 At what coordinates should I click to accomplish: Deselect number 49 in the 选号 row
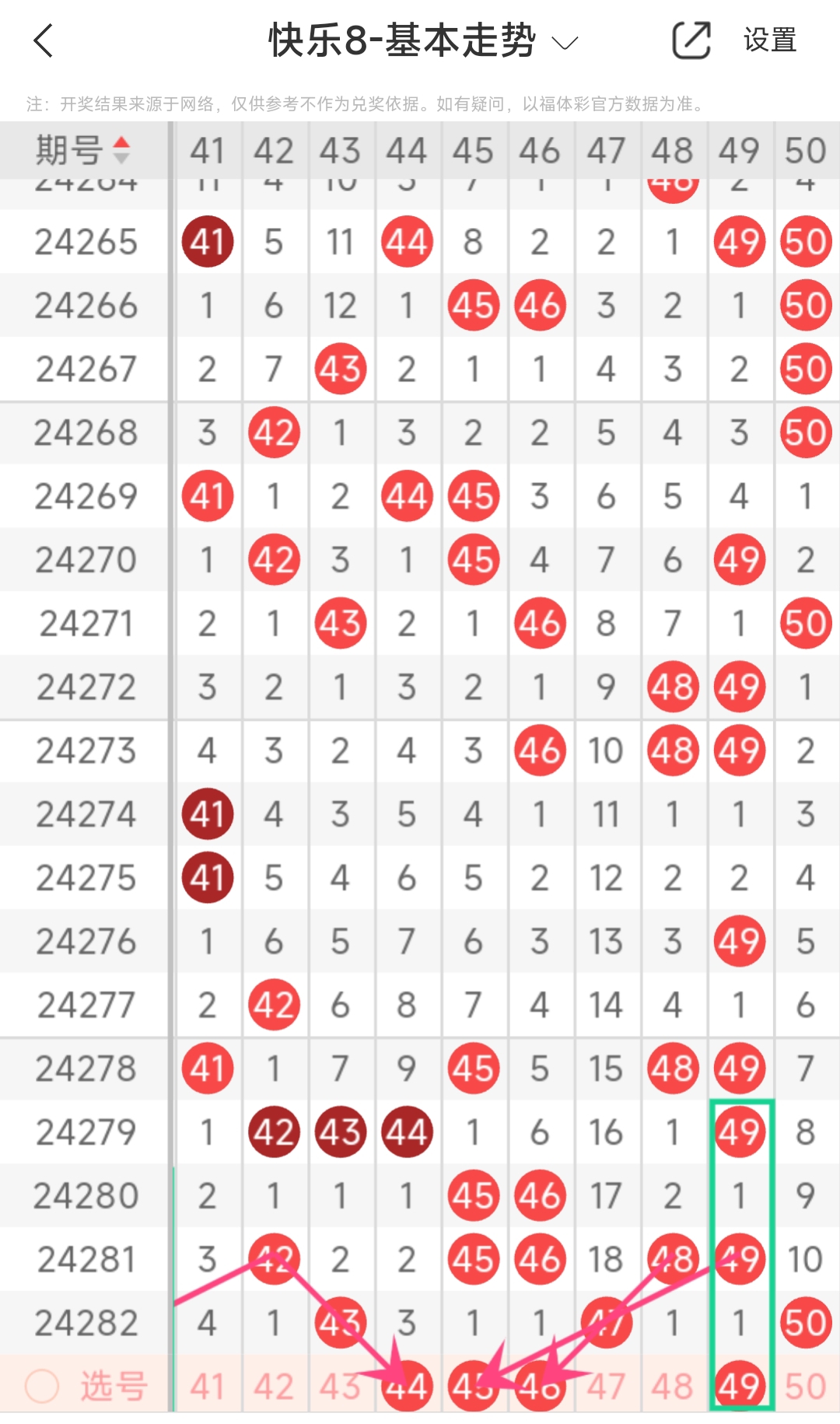pyautogui.click(x=739, y=1387)
